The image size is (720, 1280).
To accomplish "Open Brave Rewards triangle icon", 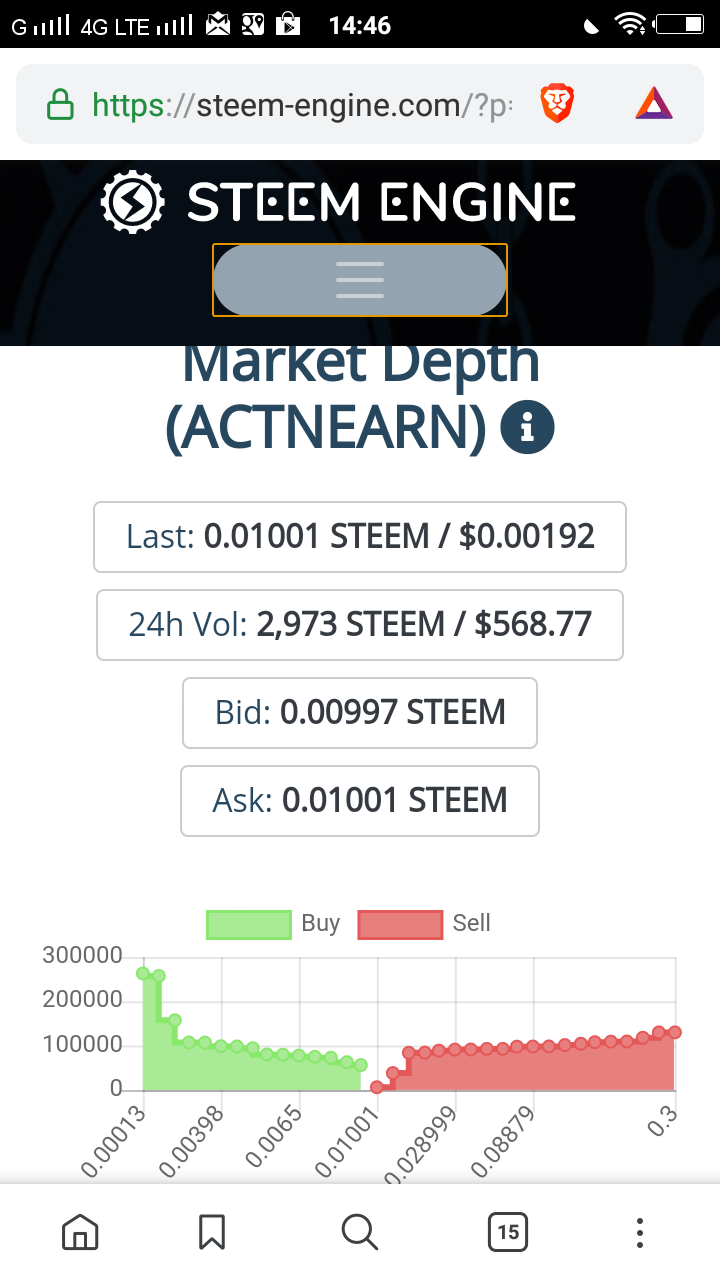I will (653, 104).
